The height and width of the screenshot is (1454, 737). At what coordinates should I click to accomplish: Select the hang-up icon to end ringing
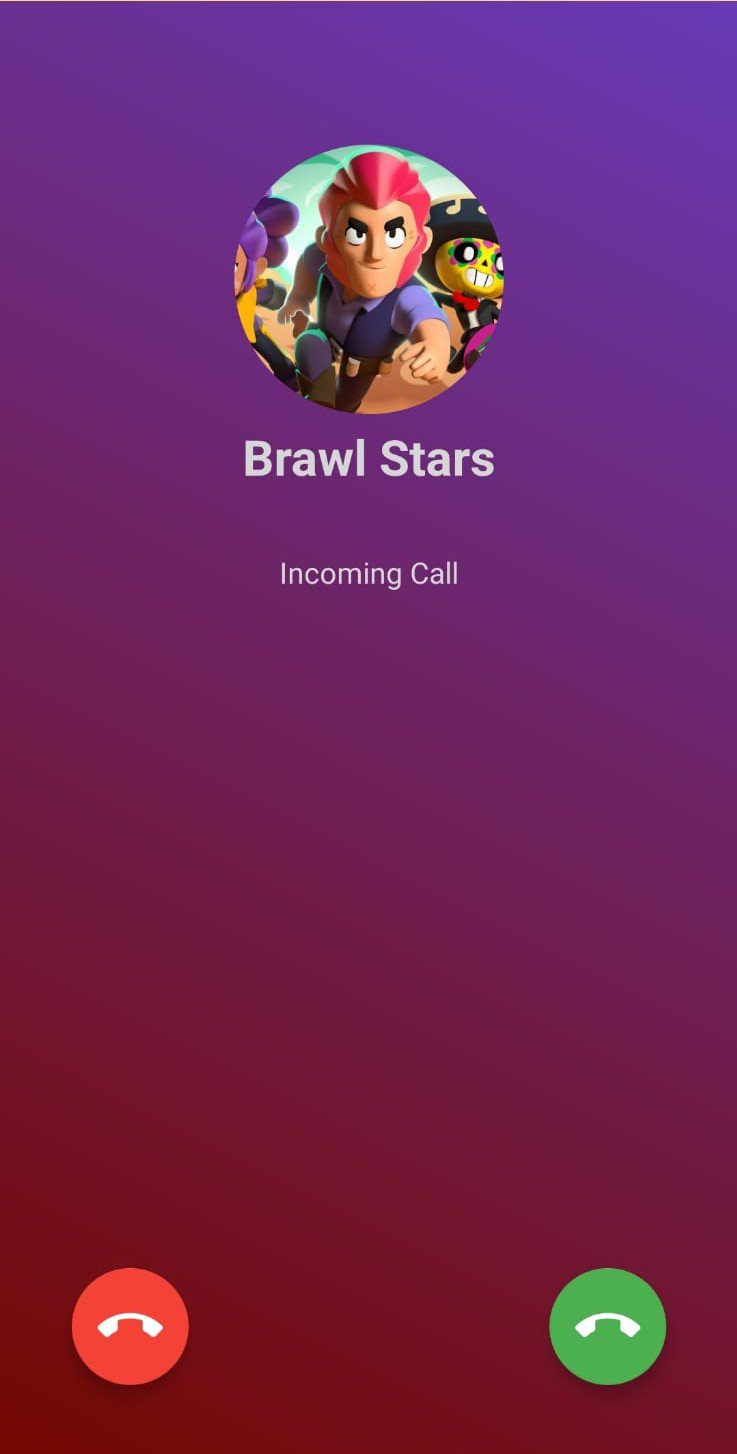point(130,1325)
